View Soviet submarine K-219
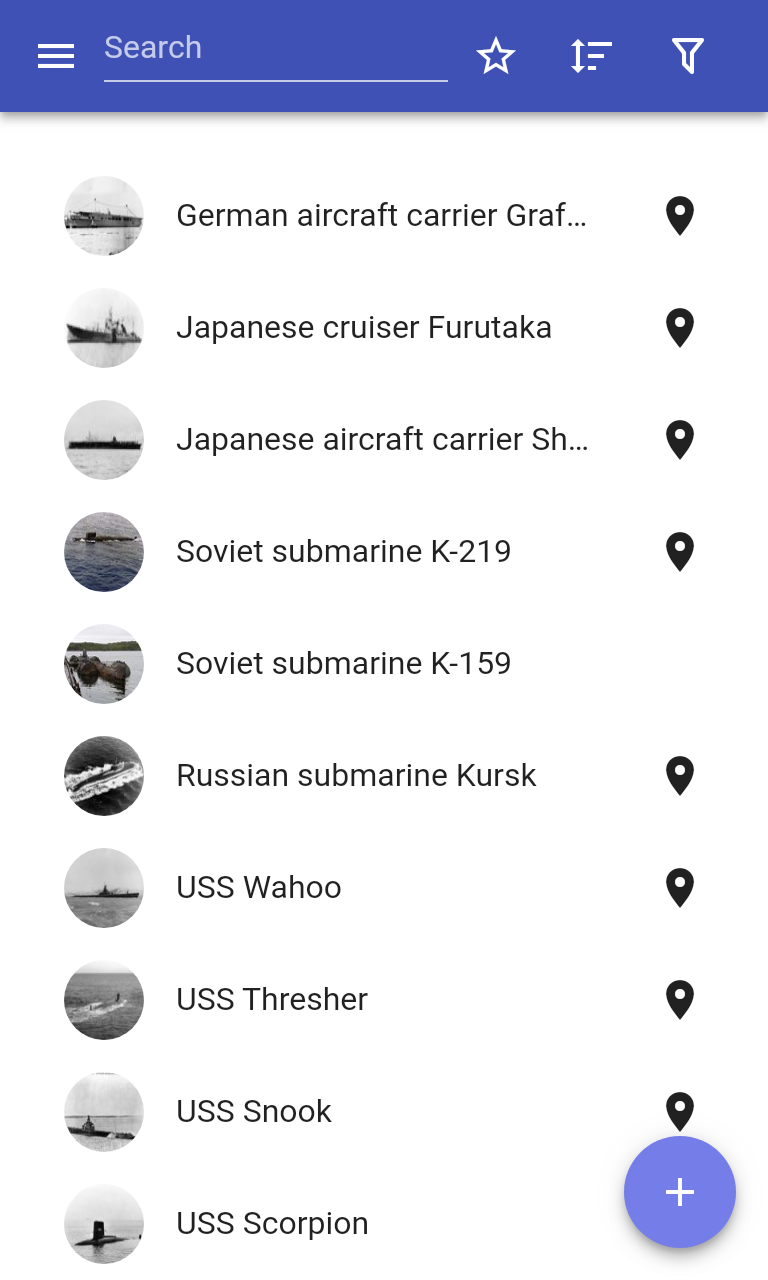This screenshot has width=768, height=1280. 343,552
